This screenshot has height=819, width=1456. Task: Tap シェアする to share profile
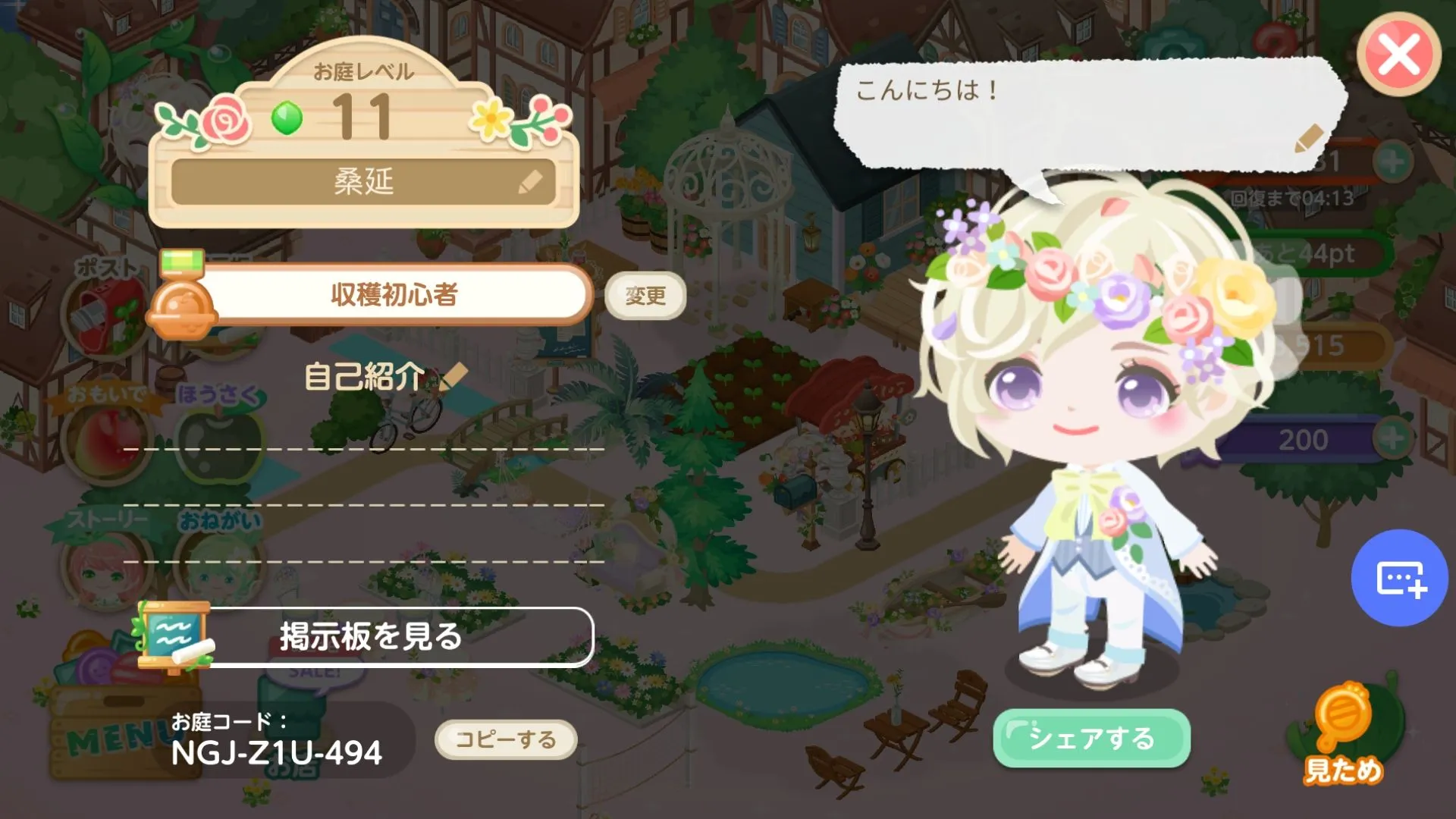[x=1091, y=739]
